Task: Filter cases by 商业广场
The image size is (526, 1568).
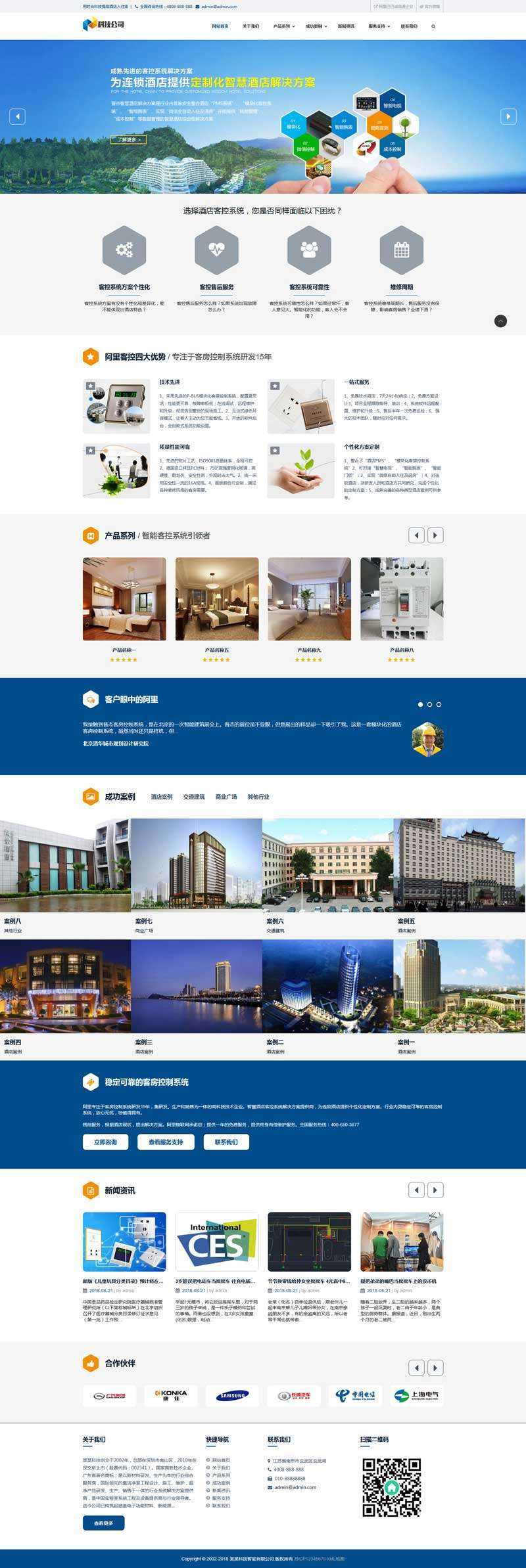Action: pos(226,797)
